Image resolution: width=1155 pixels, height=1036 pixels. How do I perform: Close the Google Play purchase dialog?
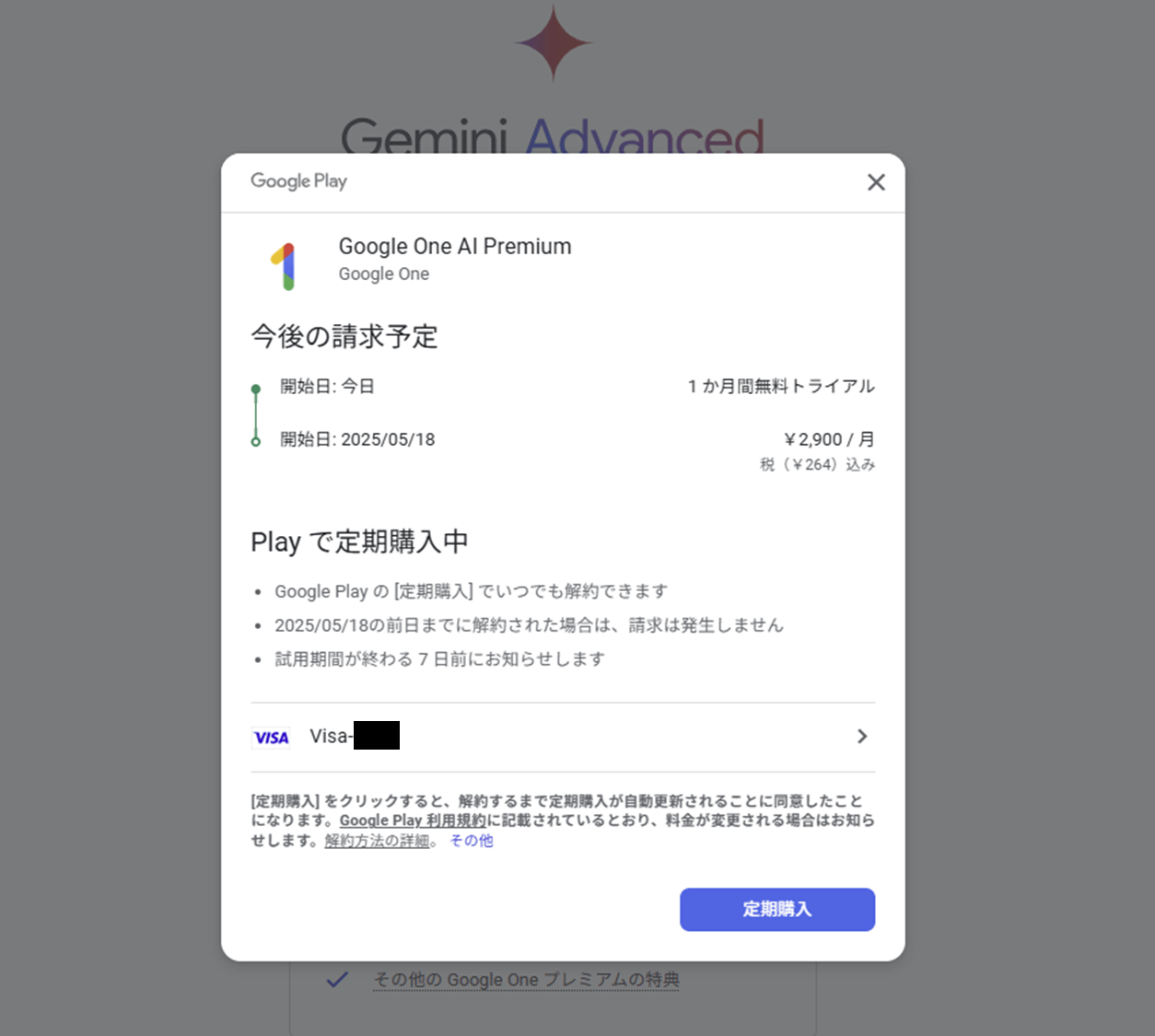876,182
